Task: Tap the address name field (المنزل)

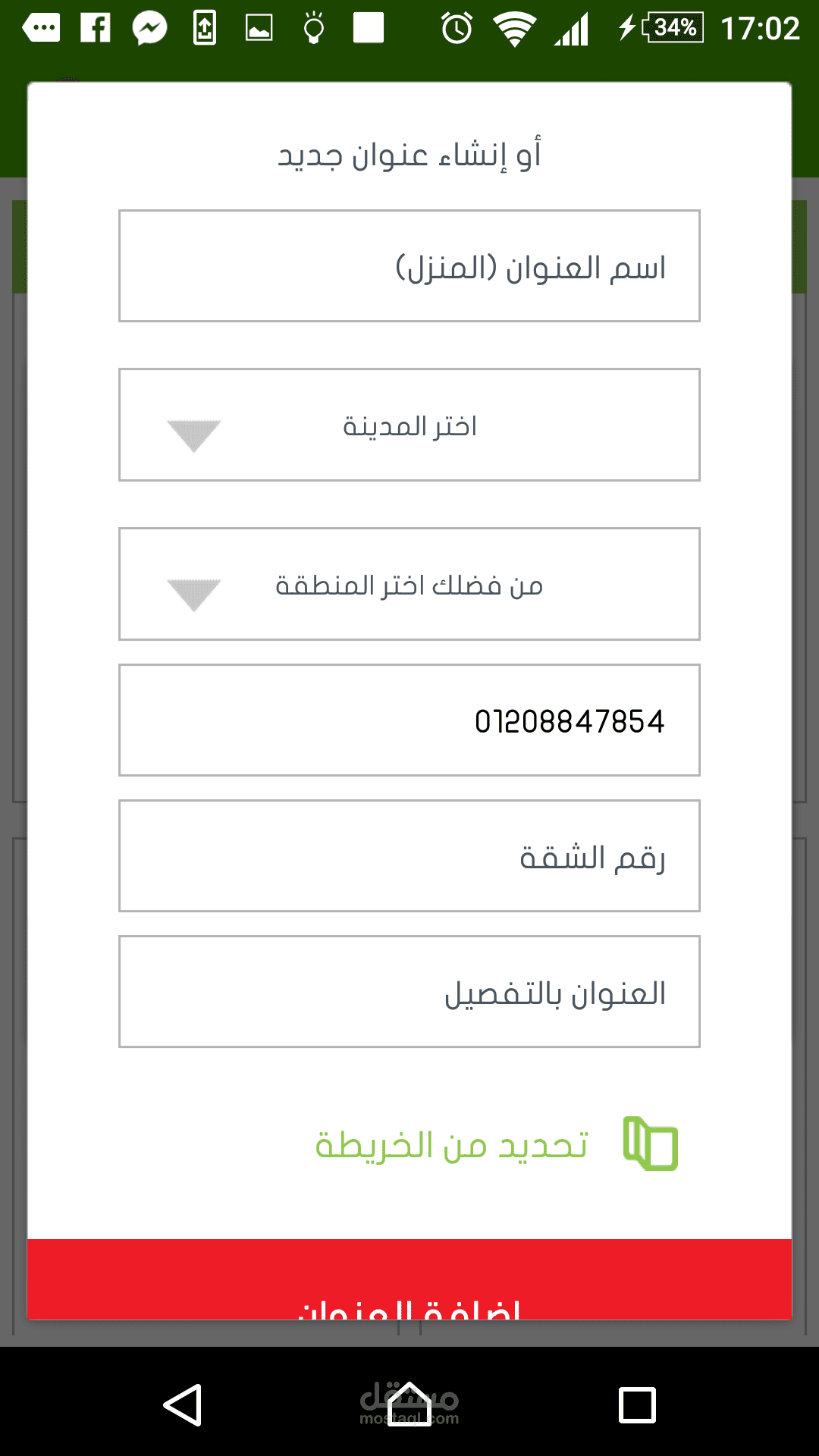Action: click(x=409, y=266)
